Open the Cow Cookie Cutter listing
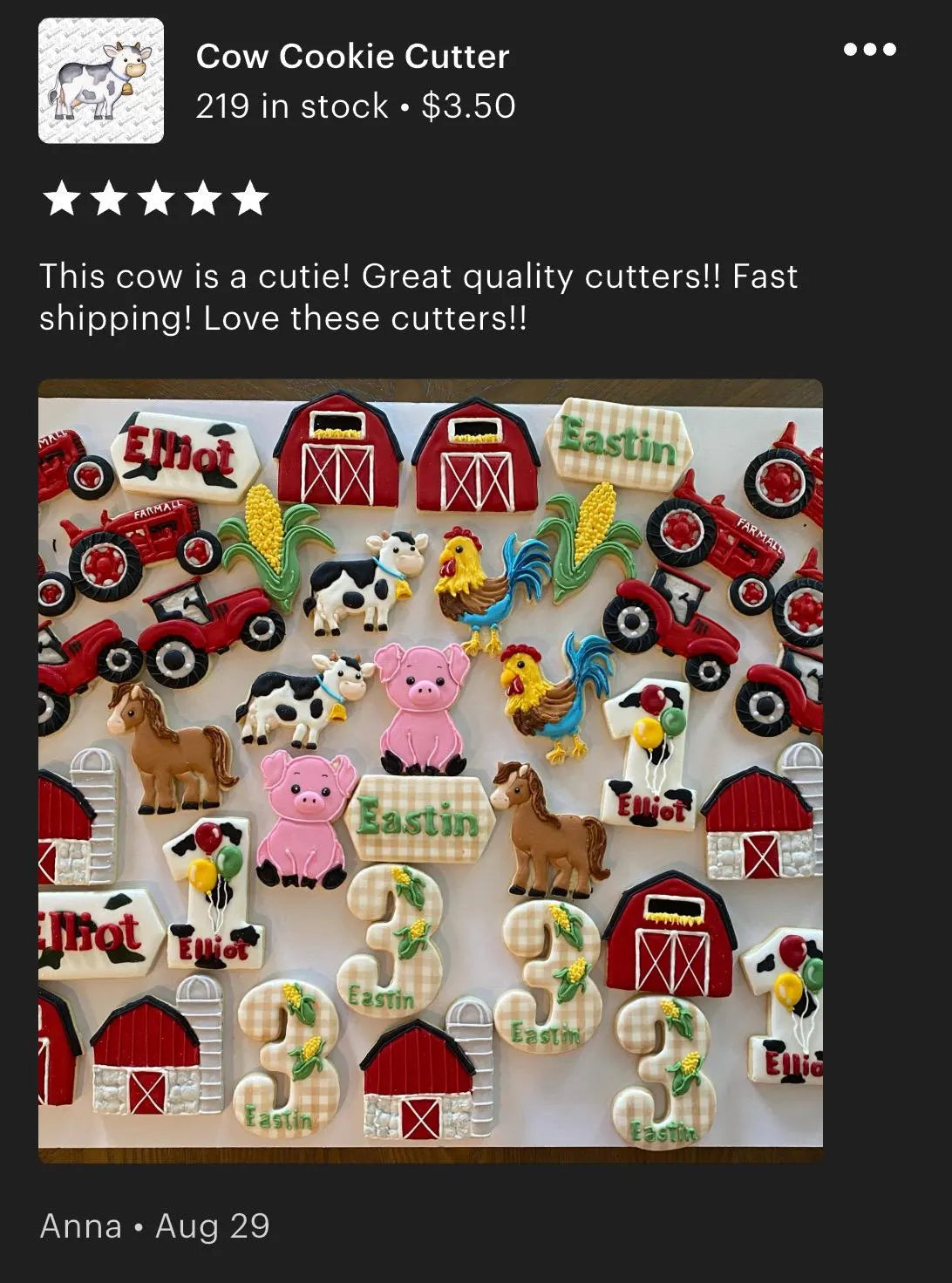952x1283 pixels. click(352, 58)
